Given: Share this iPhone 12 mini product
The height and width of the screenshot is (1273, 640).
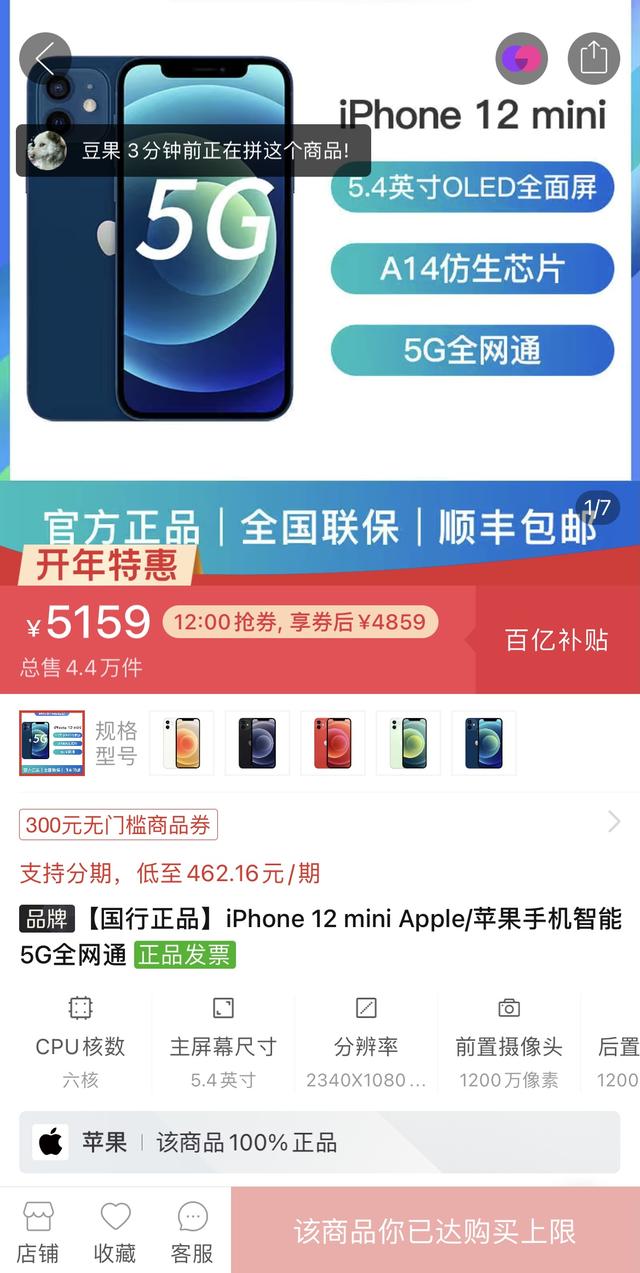Looking at the screenshot, I should coord(594,58).
